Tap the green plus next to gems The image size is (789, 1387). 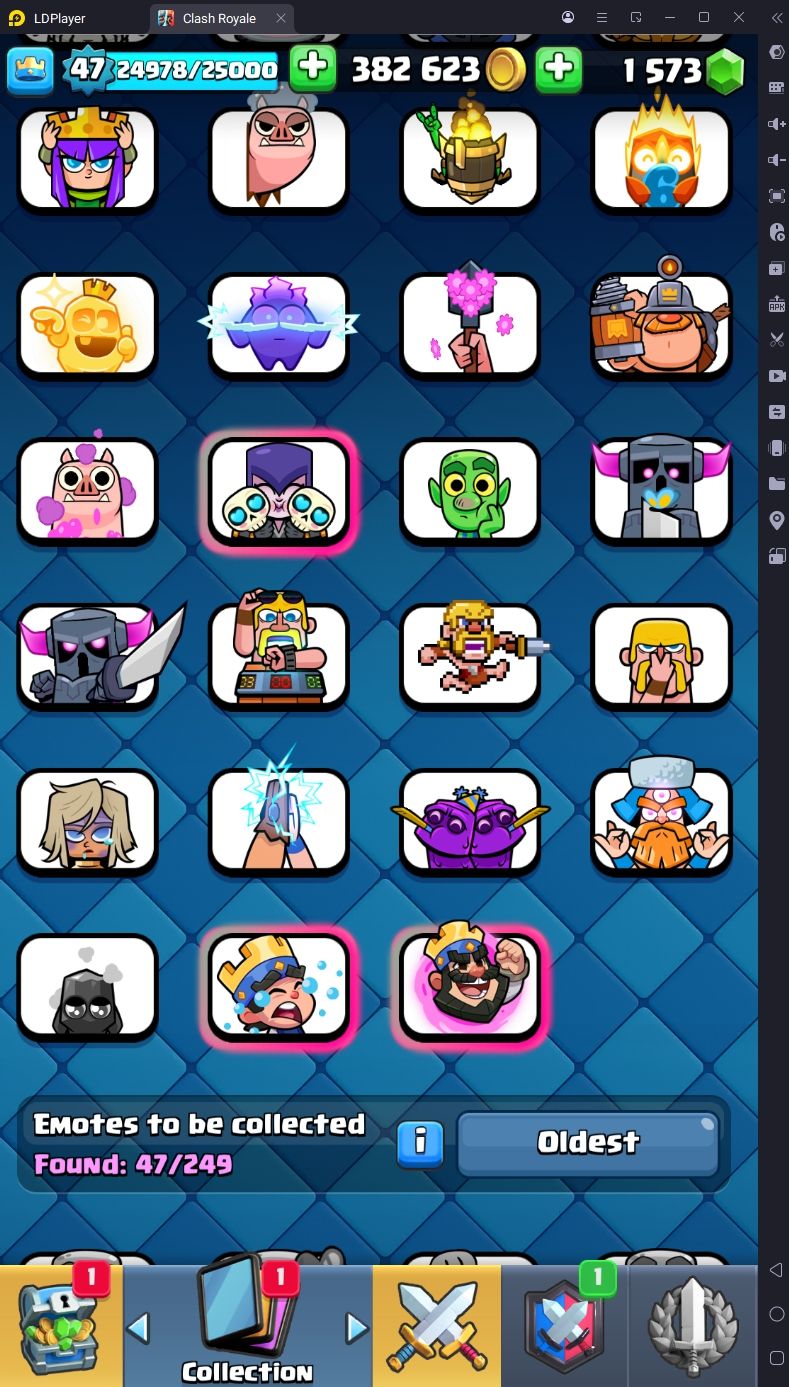[x=559, y=68]
